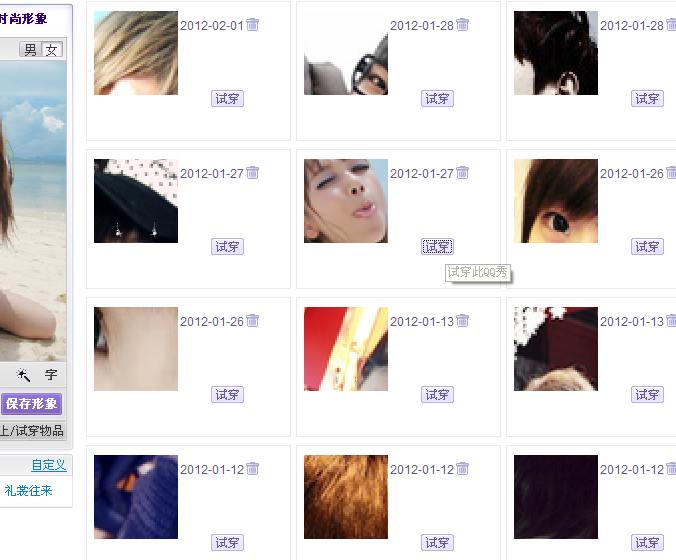
Task: Tap the 保存形象 button
Action: pyautogui.click(x=32, y=404)
